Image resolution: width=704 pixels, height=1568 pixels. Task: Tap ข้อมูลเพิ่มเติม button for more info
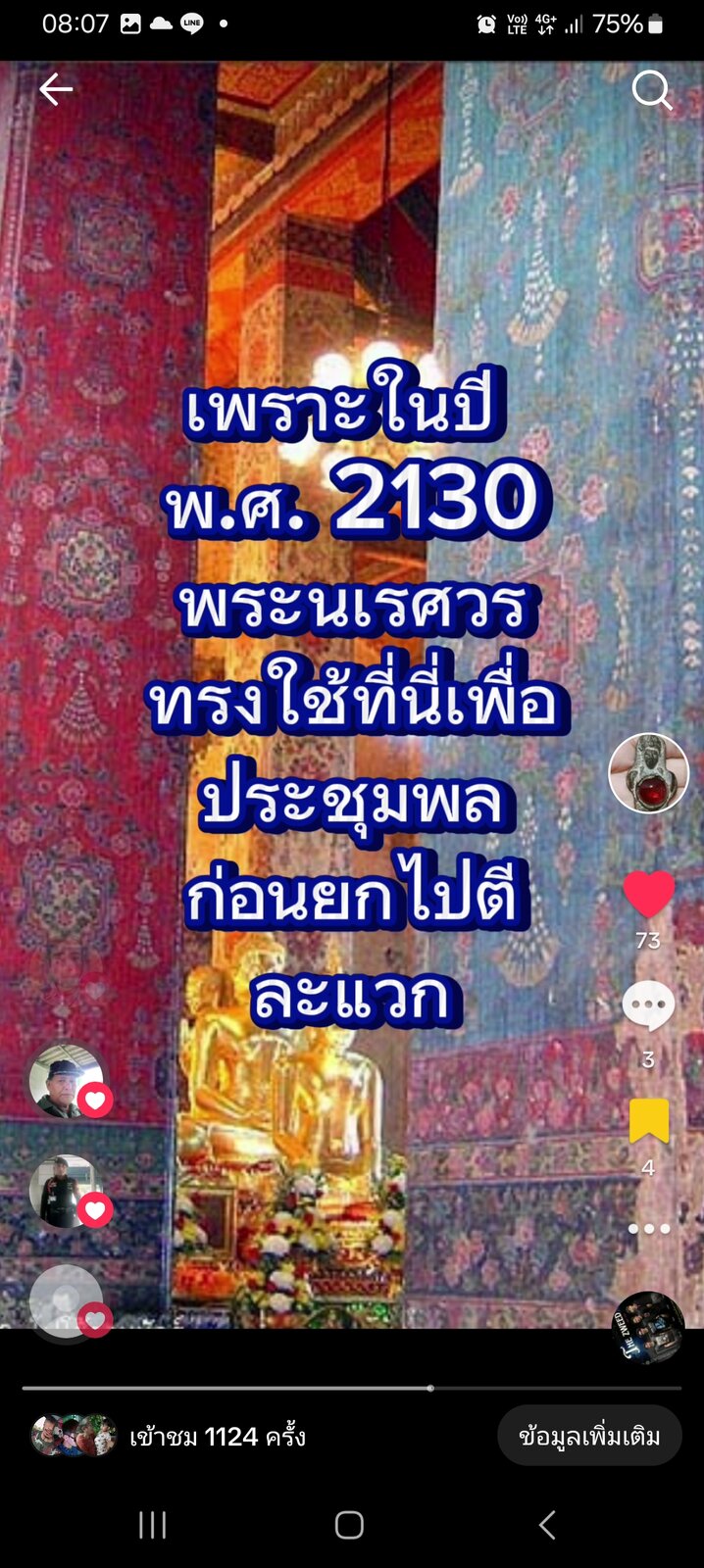pyautogui.click(x=589, y=1436)
